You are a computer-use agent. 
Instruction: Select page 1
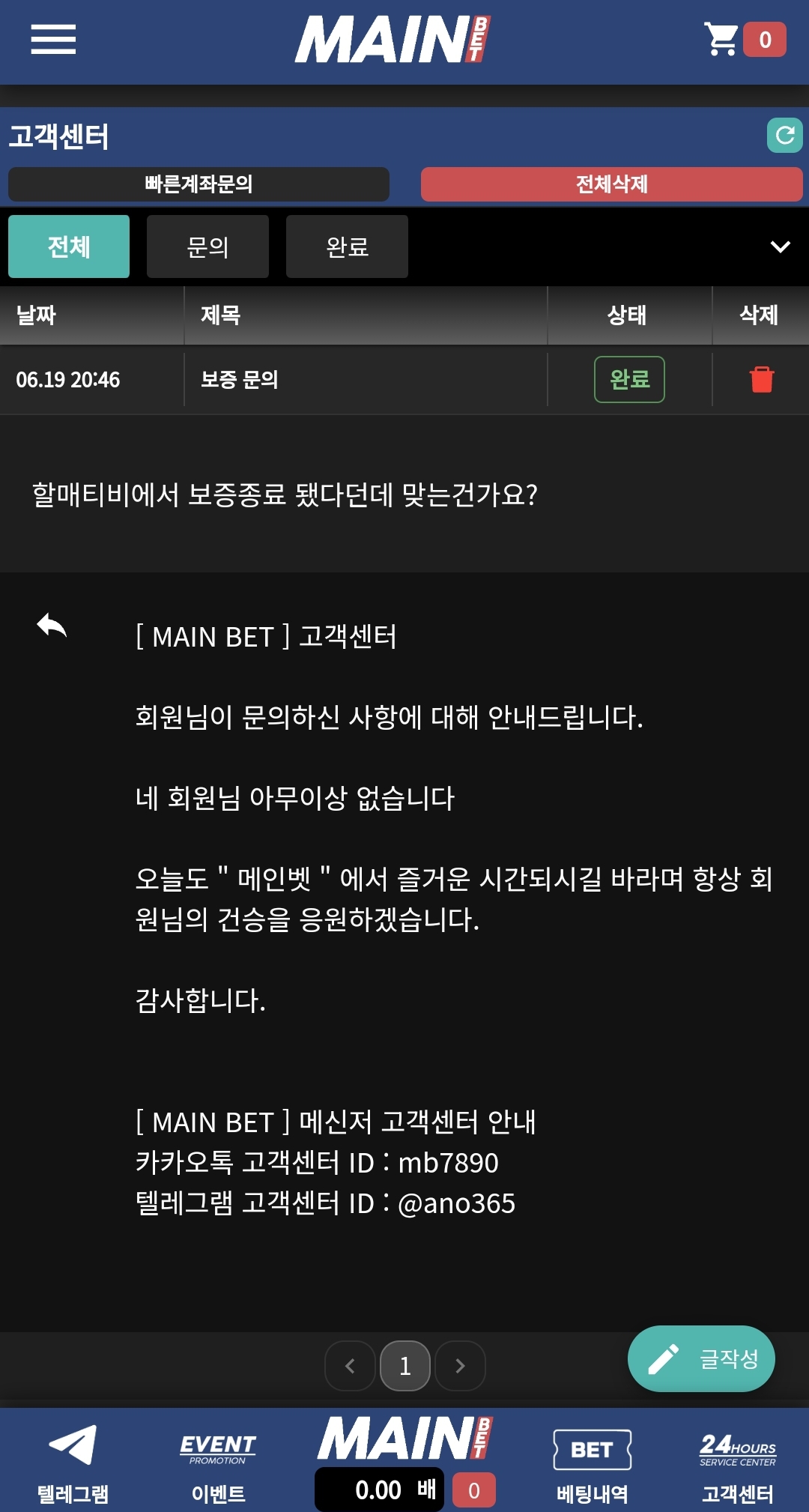click(x=405, y=1366)
